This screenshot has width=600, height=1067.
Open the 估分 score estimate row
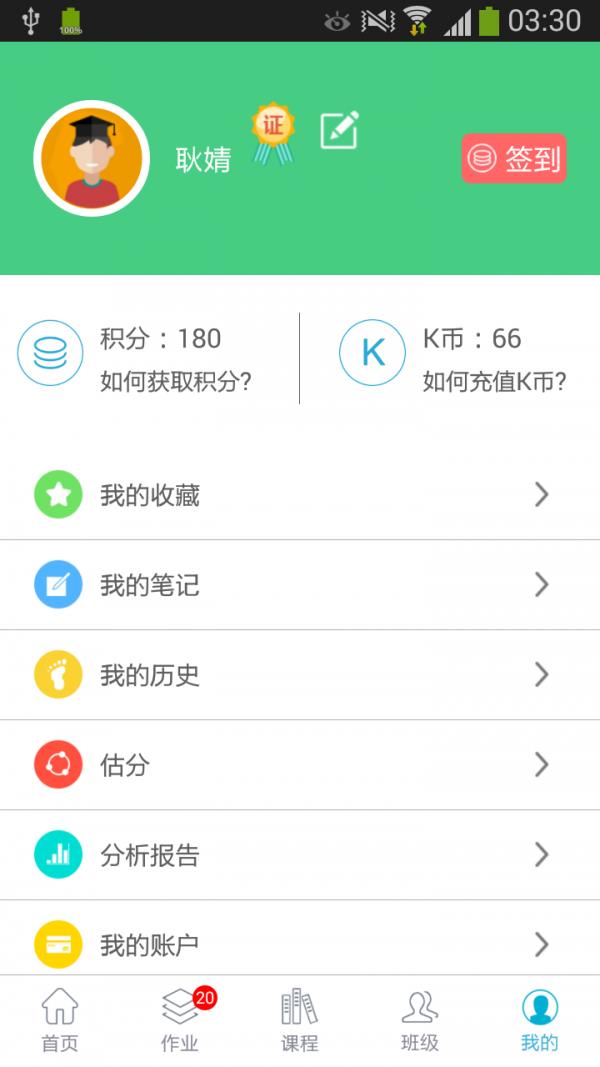click(x=300, y=765)
